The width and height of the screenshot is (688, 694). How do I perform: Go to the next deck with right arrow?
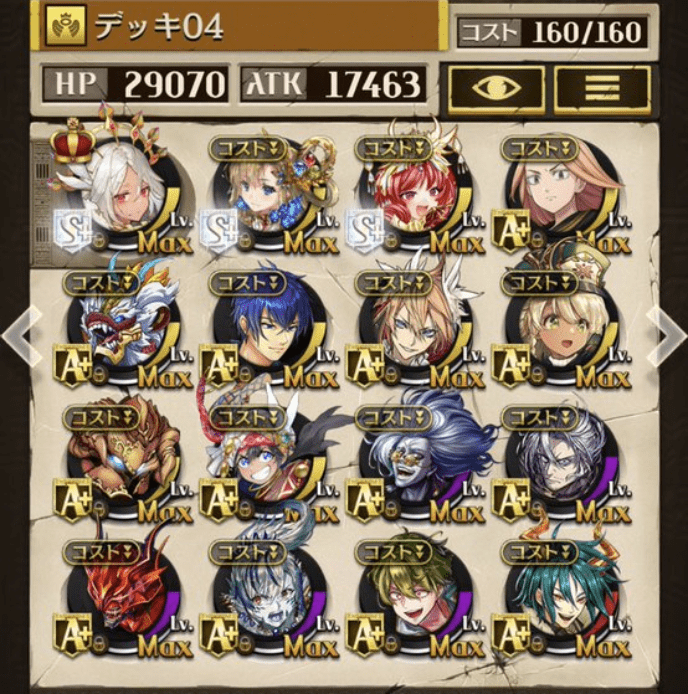click(668, 337)
